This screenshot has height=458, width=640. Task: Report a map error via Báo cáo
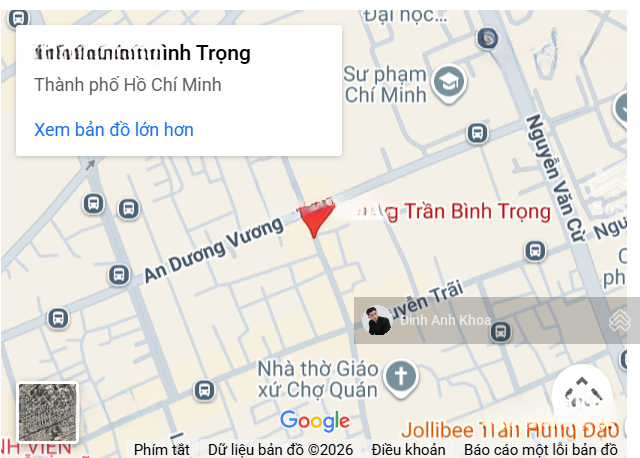[x=540, y=450]
